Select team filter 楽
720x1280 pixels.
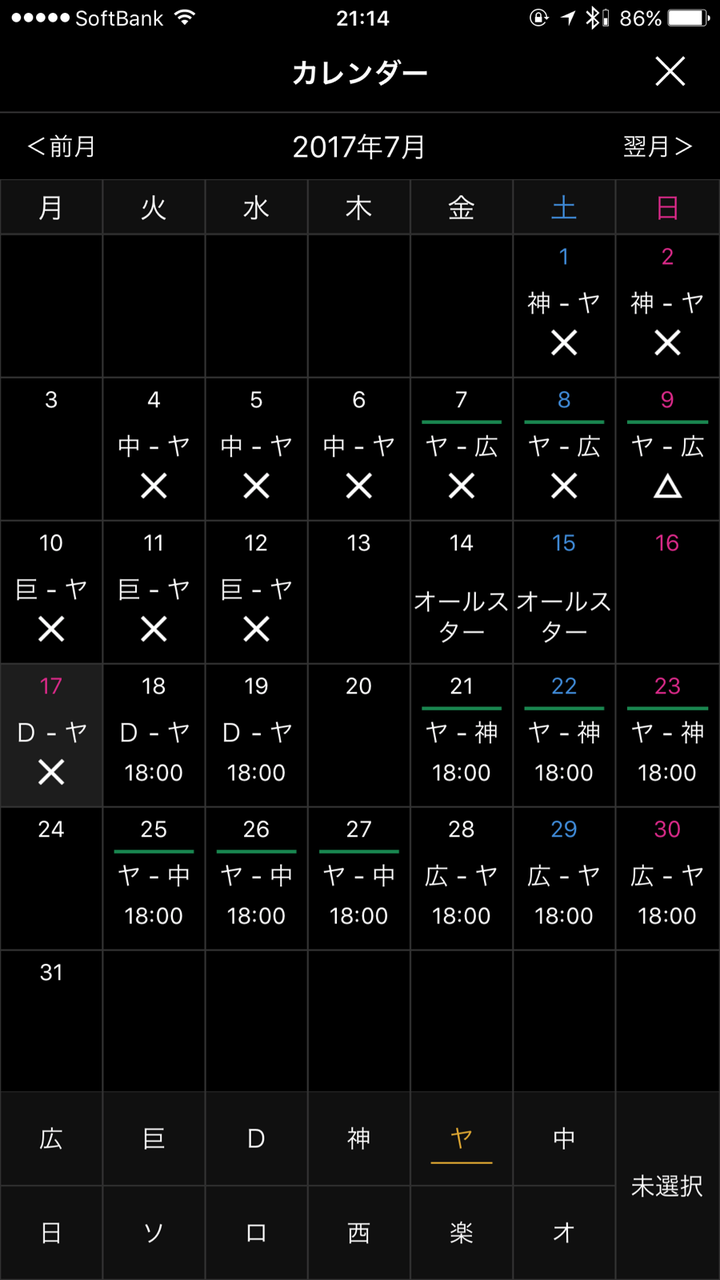tap(461, 1233)
